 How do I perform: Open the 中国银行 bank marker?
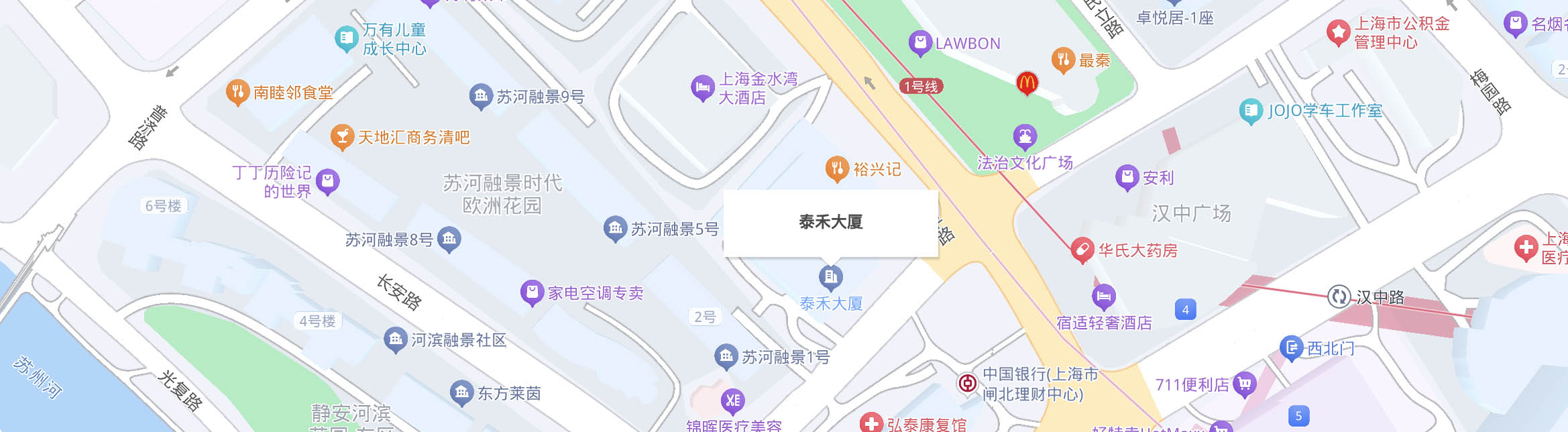tap(967, 383)
